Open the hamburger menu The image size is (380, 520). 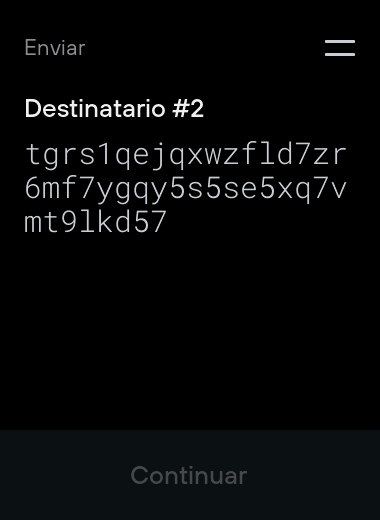tap(340, 48)
